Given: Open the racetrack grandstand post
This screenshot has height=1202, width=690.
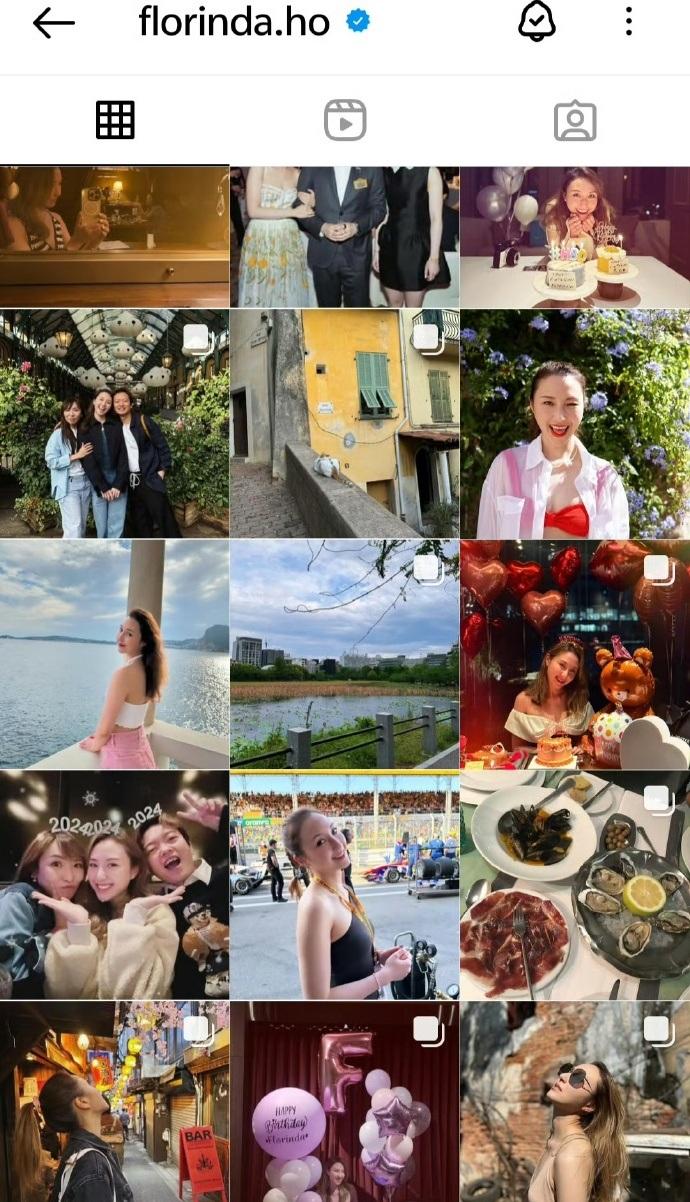Looking at the screenshot, I should pyautogui.click(x=344, y=885).
